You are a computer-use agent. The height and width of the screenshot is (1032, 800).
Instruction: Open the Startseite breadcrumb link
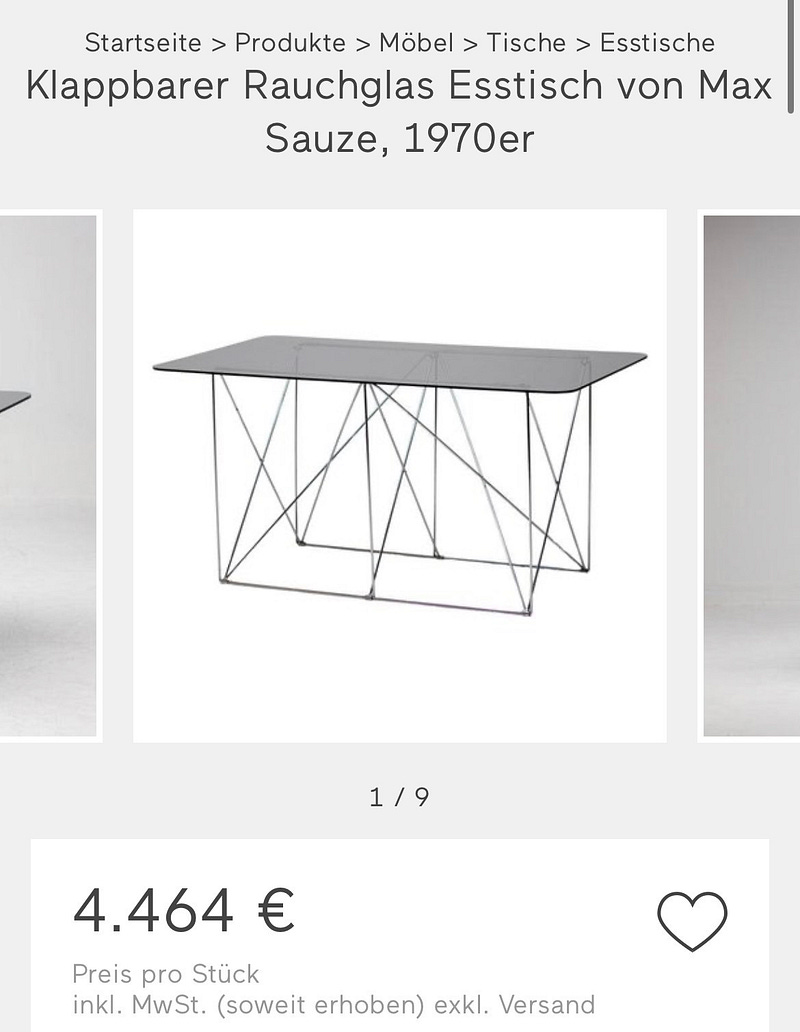point(143,43)
